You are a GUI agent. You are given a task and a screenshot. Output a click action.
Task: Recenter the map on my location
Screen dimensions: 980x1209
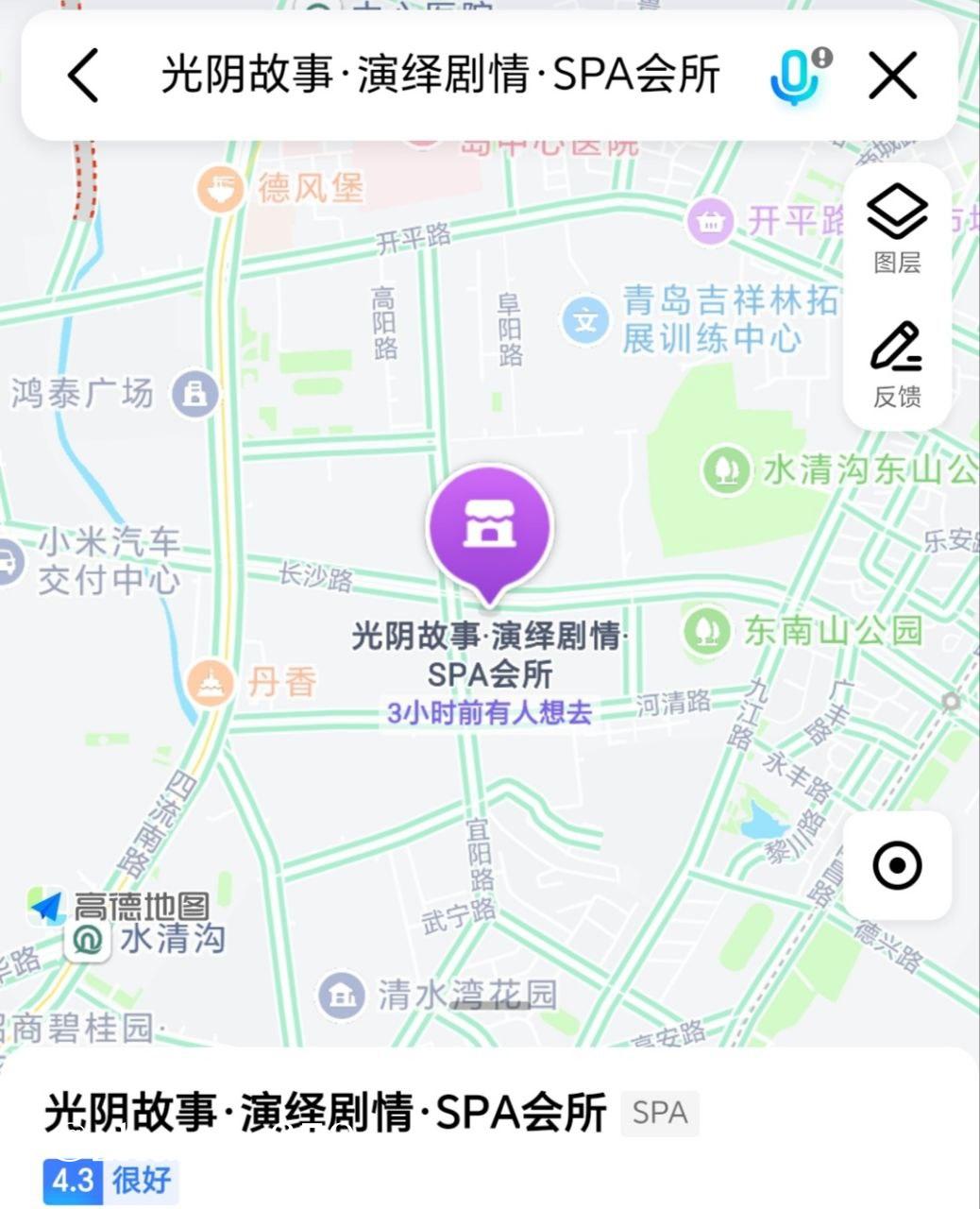click(x=897, y=865)
